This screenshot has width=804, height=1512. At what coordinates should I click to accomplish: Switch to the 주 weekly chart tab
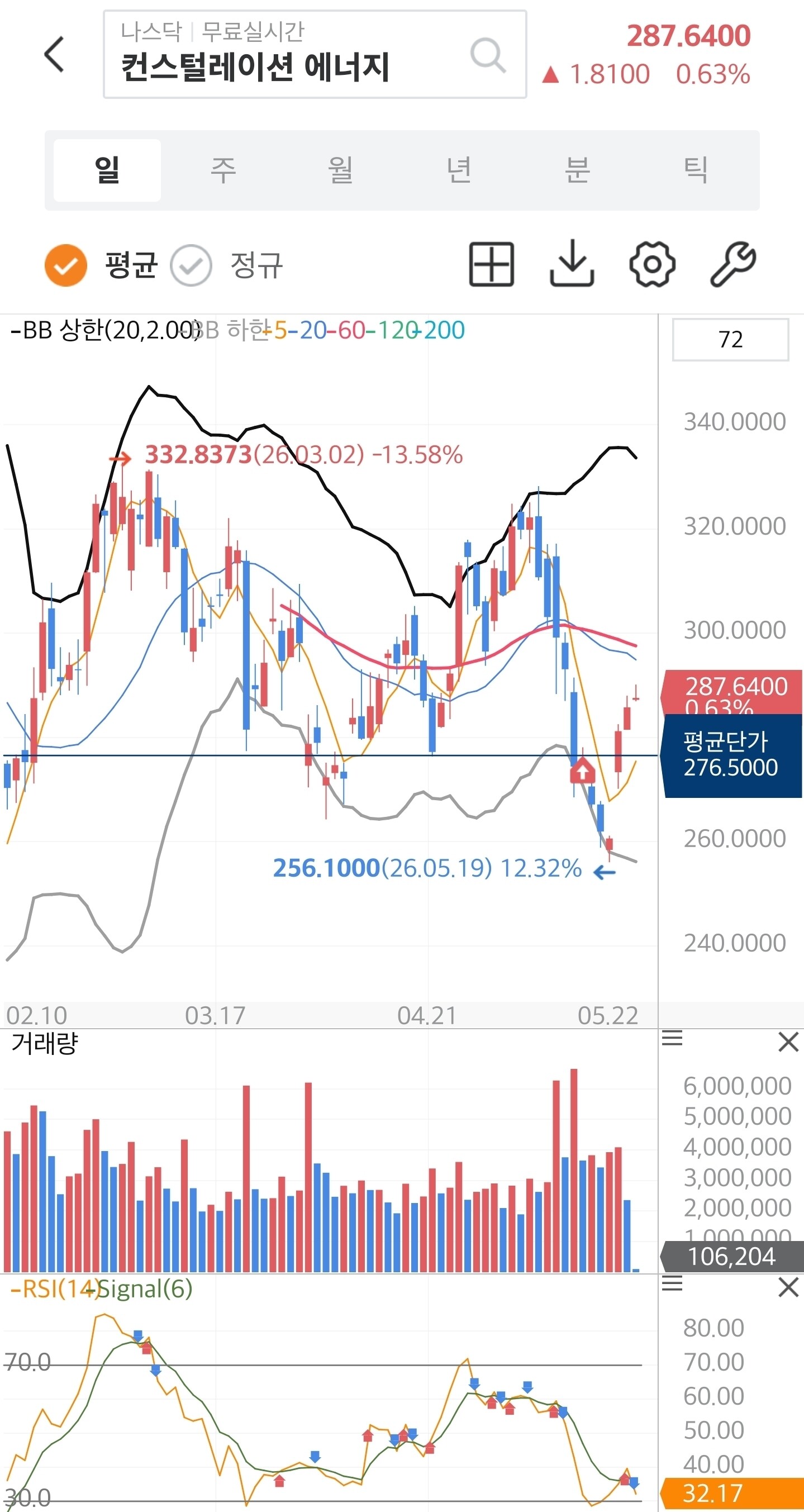tap(223, 170)
